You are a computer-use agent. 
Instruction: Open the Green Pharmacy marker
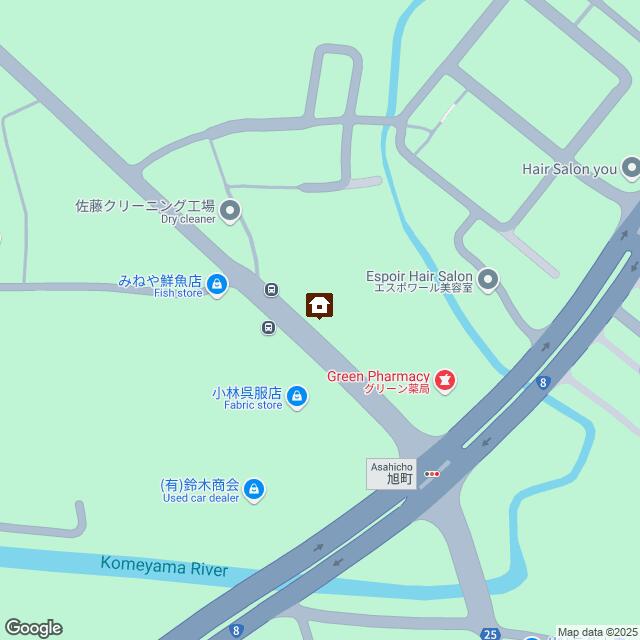click(x=446, y=380)
